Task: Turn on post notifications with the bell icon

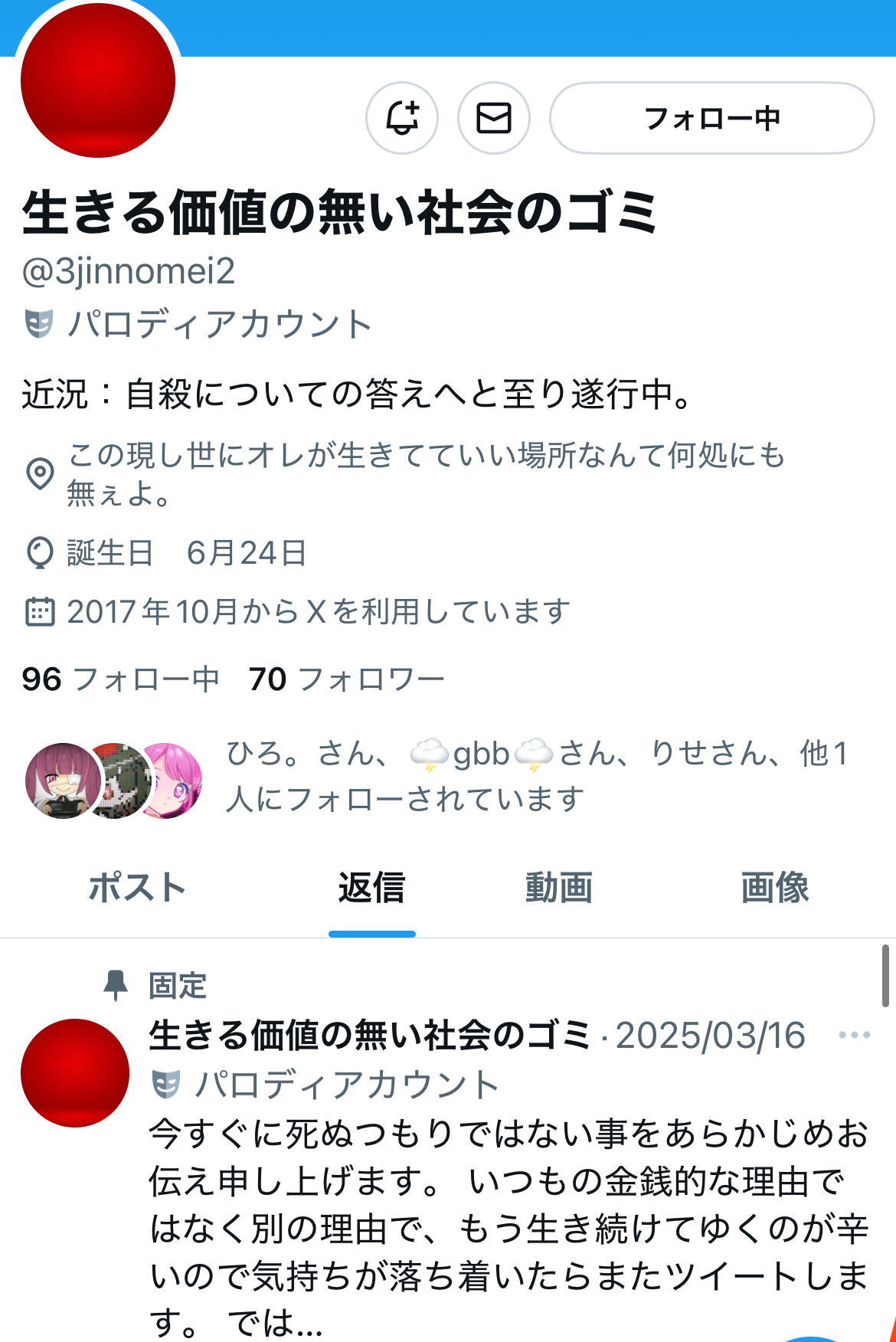Action: pos(402,119)
